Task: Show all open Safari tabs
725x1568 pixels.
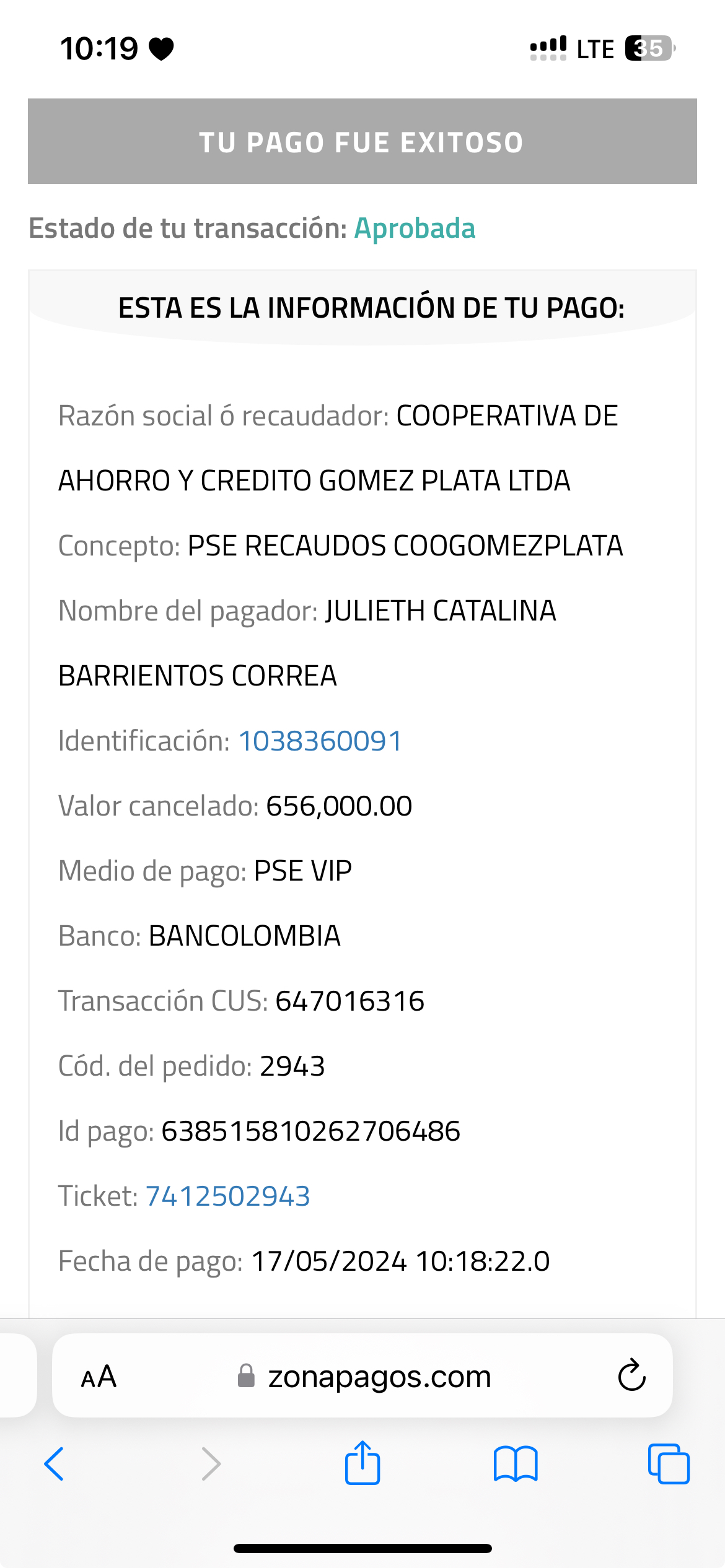Action: coord(669,1464)
